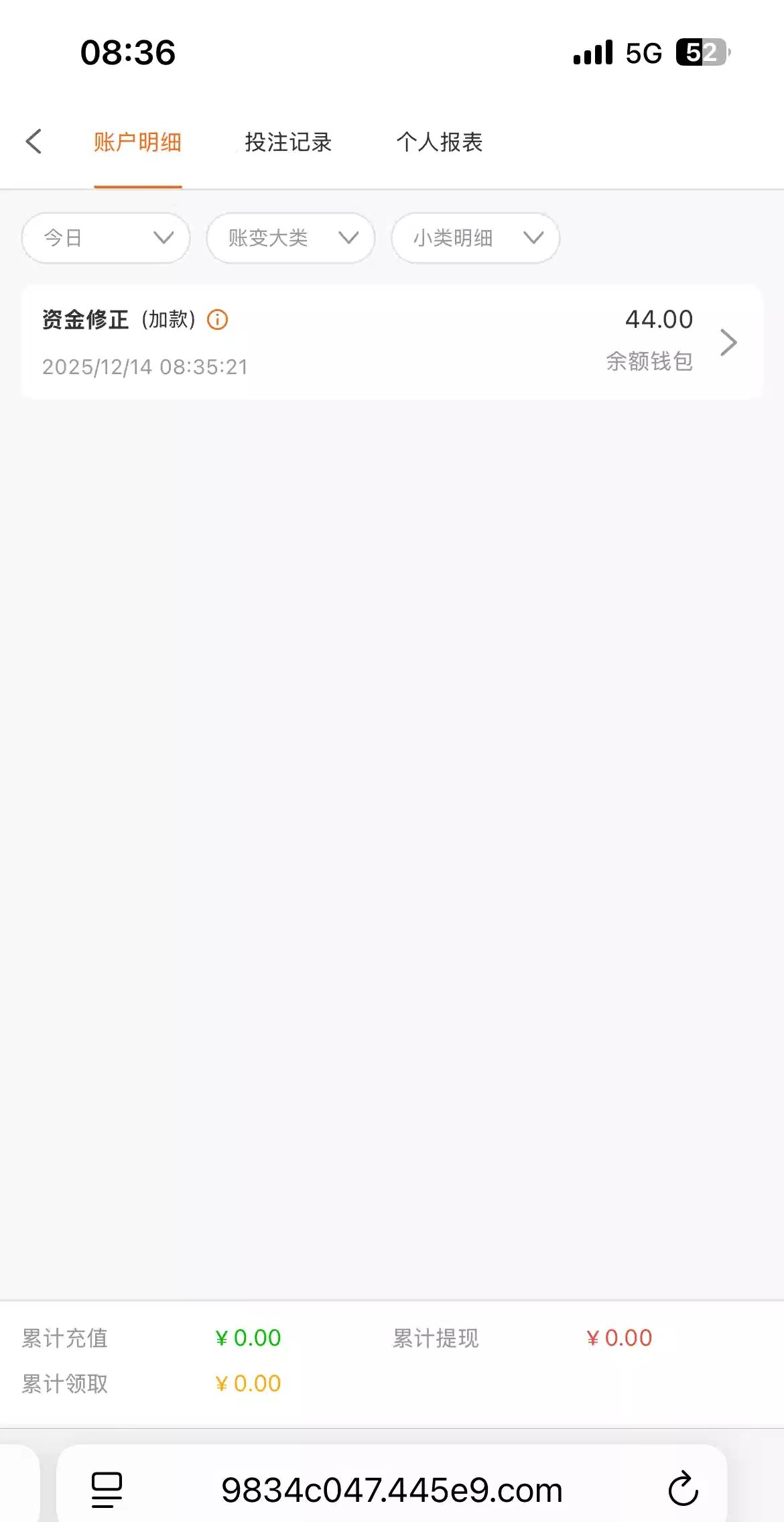The height and width of the screenshot is (1522, 784).
Task: Tap the browser address bar 9834c047.445e9.com
Action: [392, 1490]
